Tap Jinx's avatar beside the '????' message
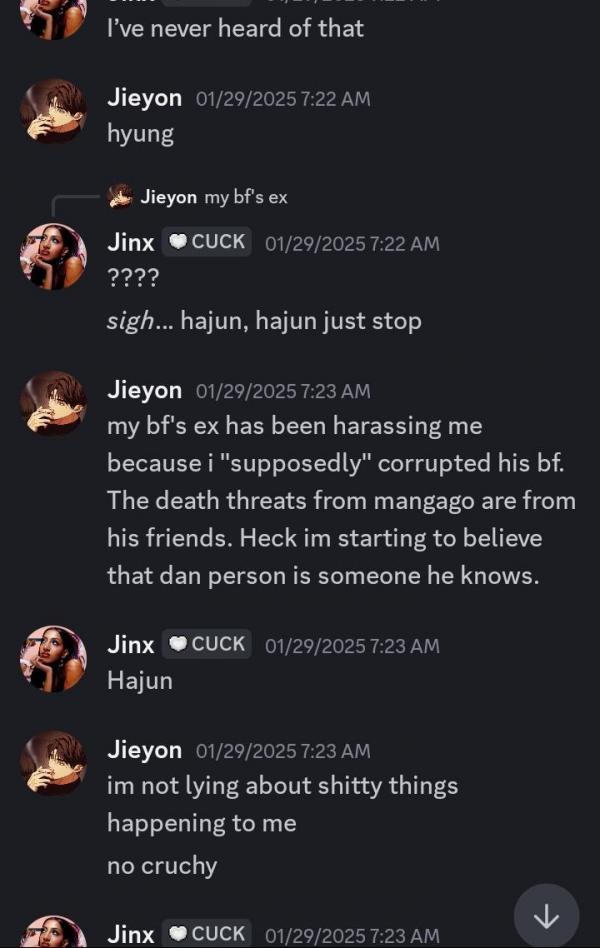Viewport: 600px width, 948px height. (x=53, y=256)
